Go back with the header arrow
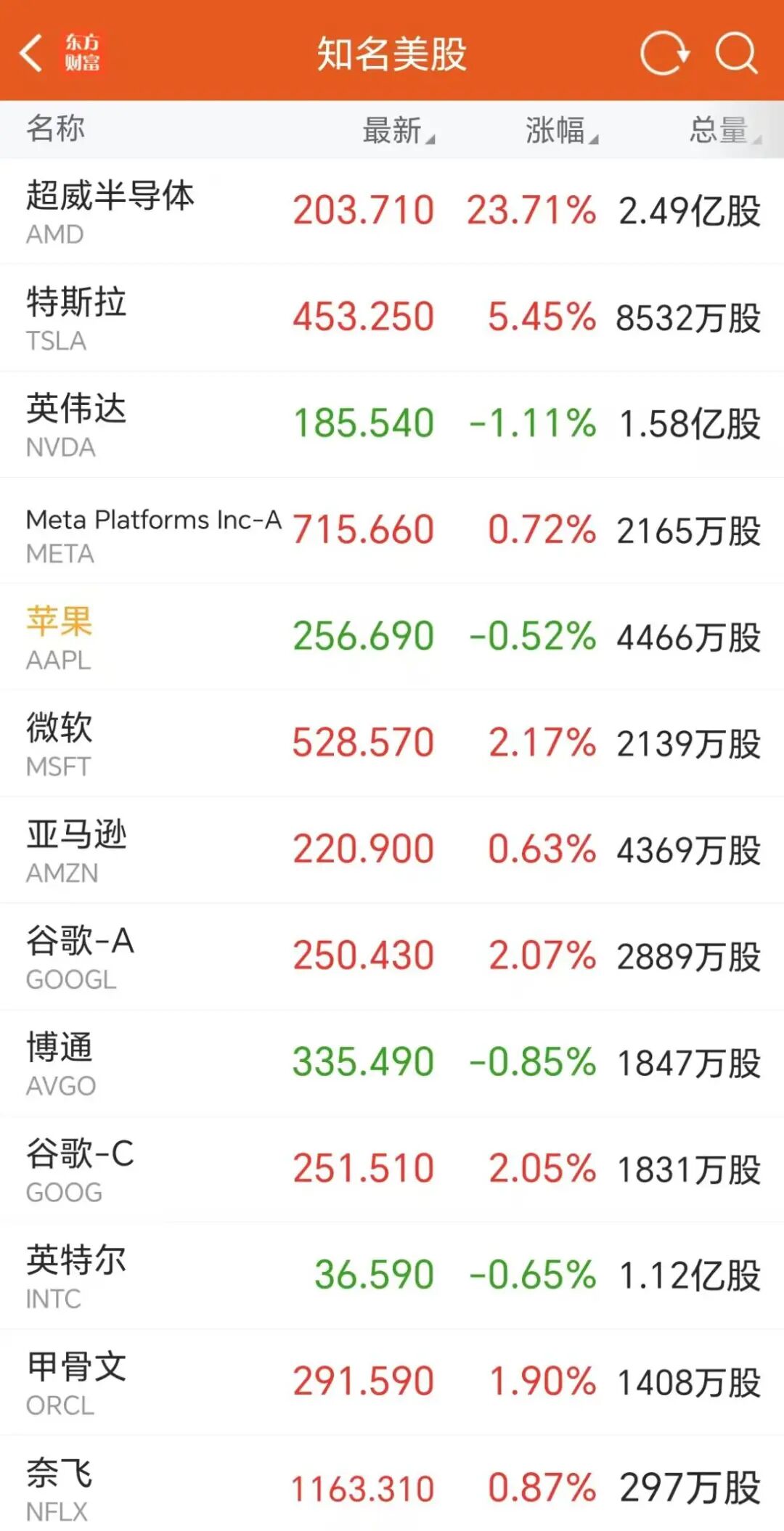784x1531 pixels. pos(32,53)
